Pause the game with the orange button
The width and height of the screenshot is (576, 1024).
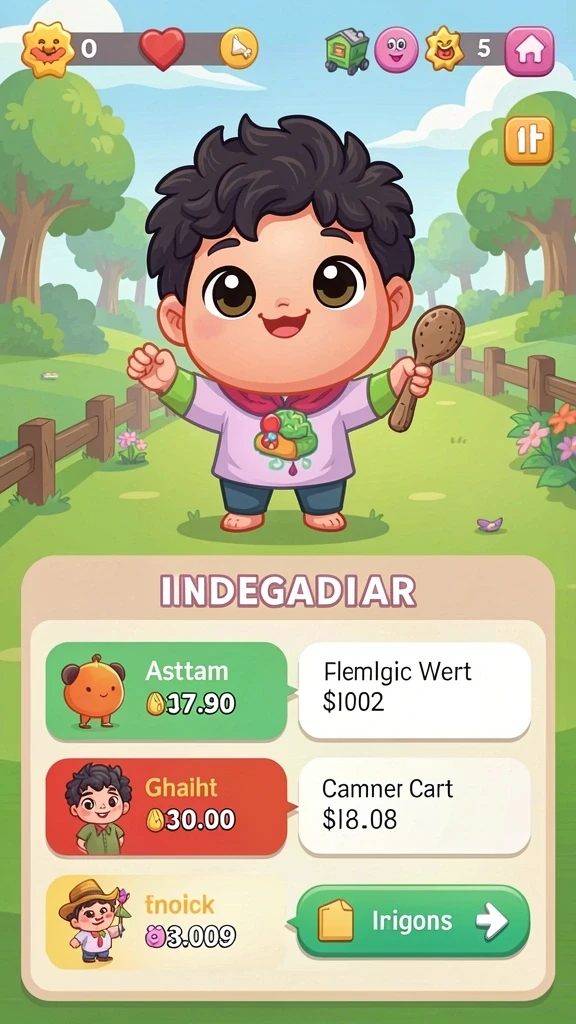(x=528, y=140)
